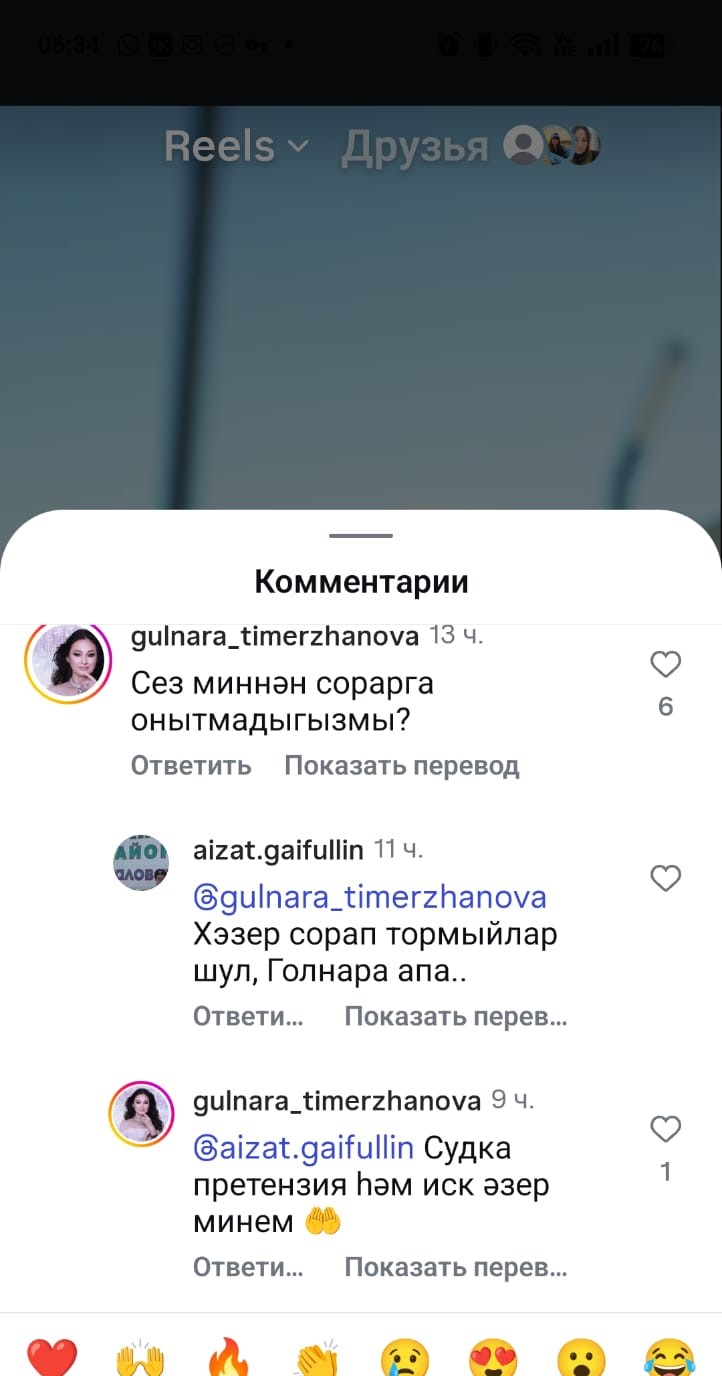Screen dimensions: 722x1376
Task: Insert the clapping hands emoji
Action: (317, 1358)
